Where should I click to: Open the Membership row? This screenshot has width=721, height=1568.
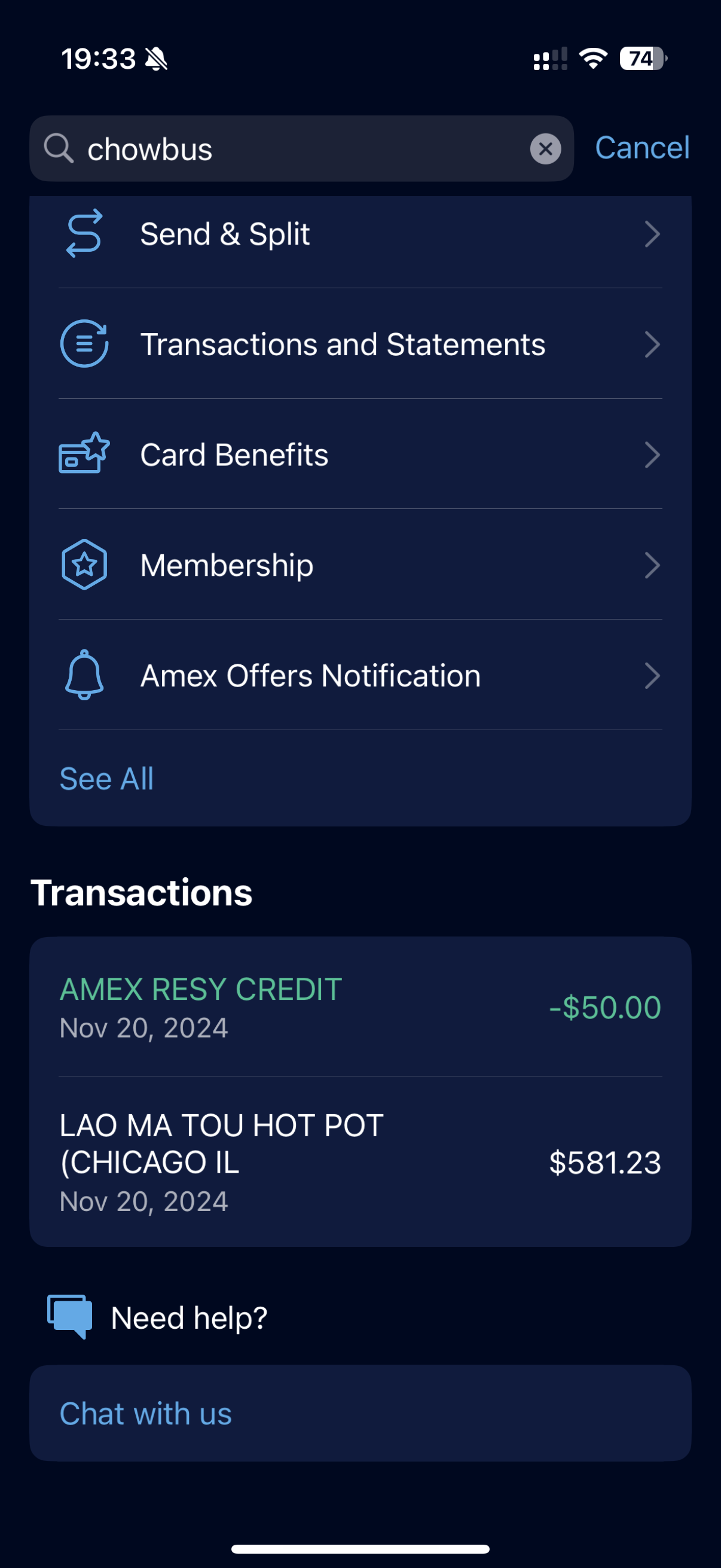pos(360,565)
